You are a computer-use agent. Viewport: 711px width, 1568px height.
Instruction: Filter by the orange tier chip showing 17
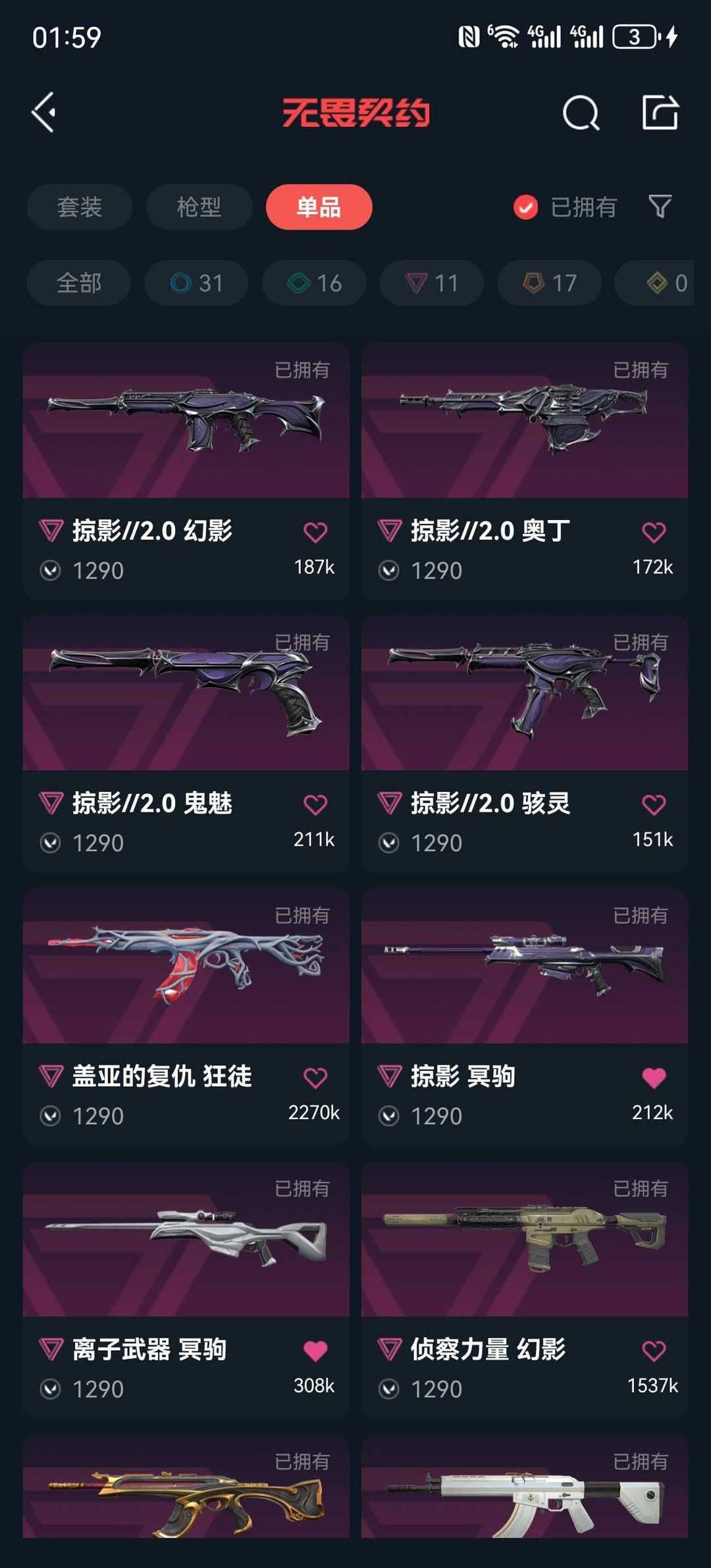tap(550, 283)
